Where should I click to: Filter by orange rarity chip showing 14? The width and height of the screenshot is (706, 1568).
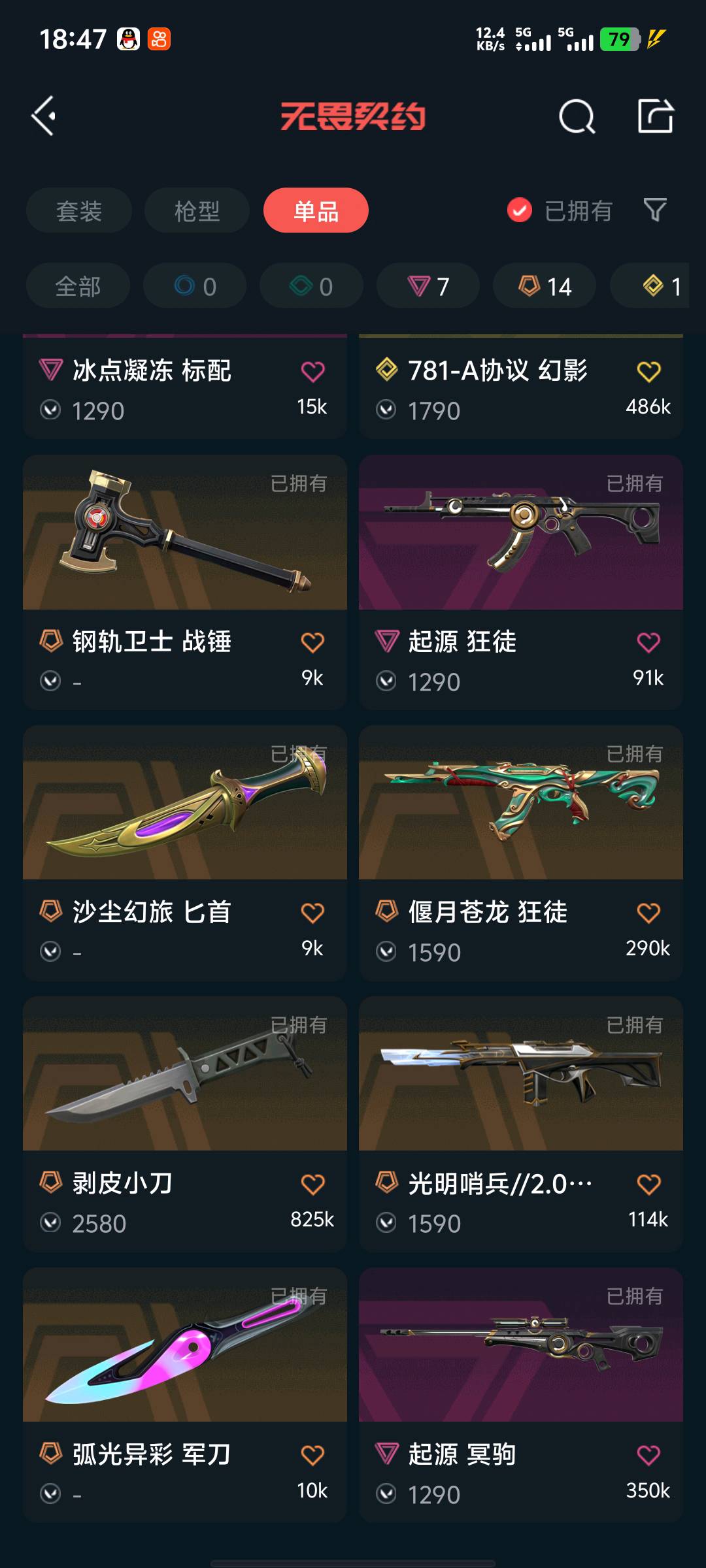545,286
